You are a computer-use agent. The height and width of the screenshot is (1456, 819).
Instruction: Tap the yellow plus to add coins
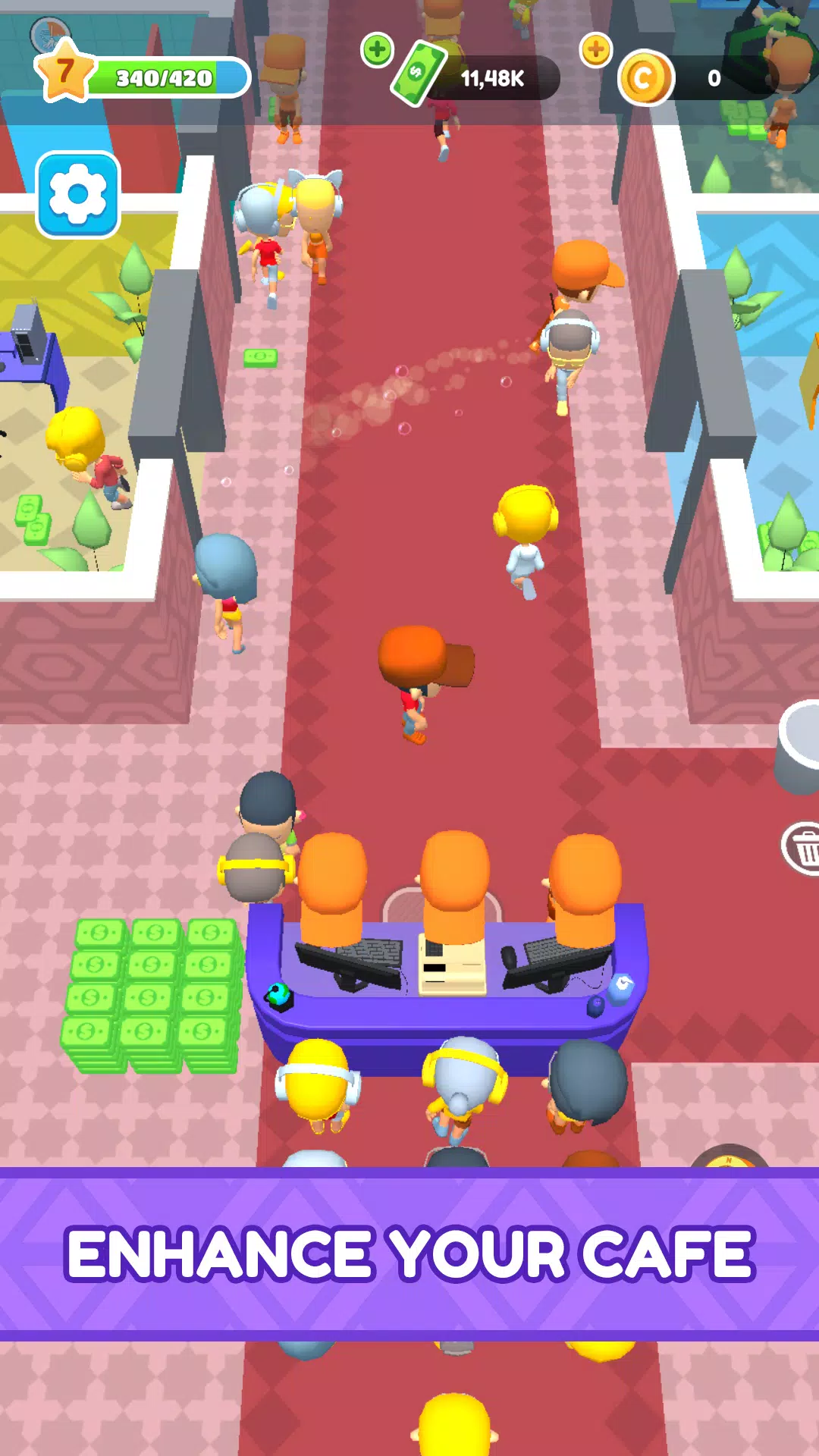(x=596, y=51)
